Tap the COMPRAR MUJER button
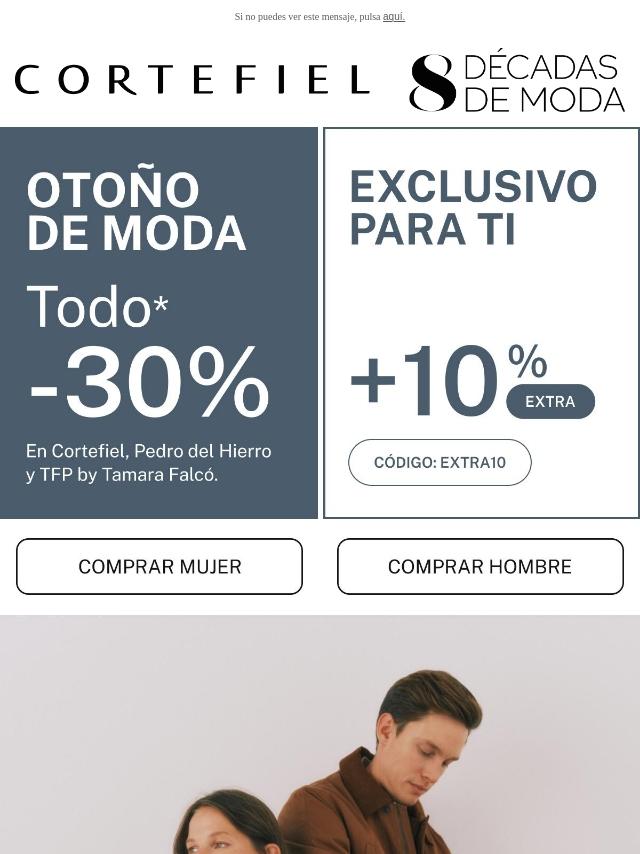Viewport: 640px width, 854px height. 159,567
